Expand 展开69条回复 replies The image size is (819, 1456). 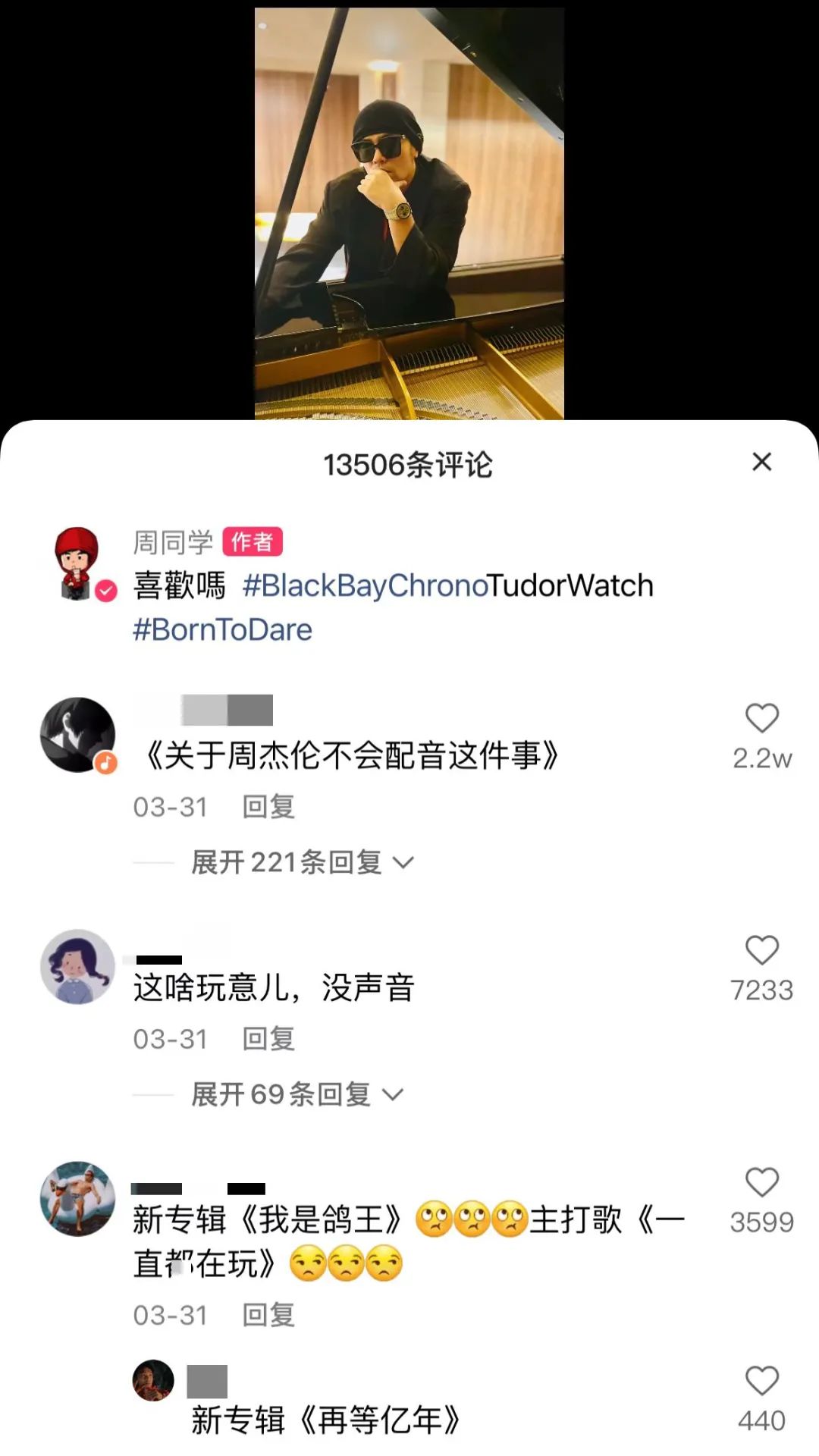[297, 1094]
